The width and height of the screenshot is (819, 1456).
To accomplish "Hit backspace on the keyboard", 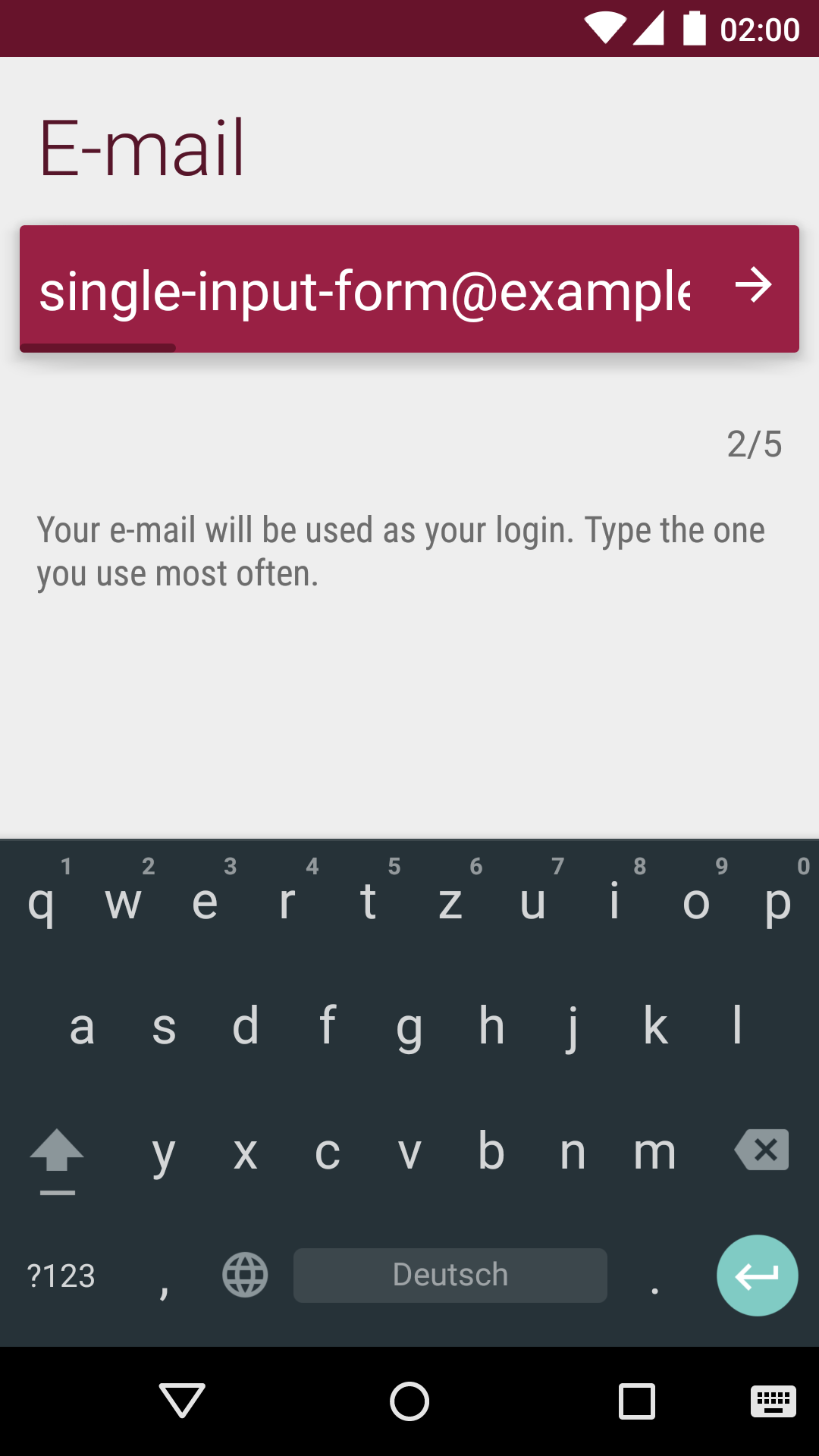I will click(x=761, y=1150).
